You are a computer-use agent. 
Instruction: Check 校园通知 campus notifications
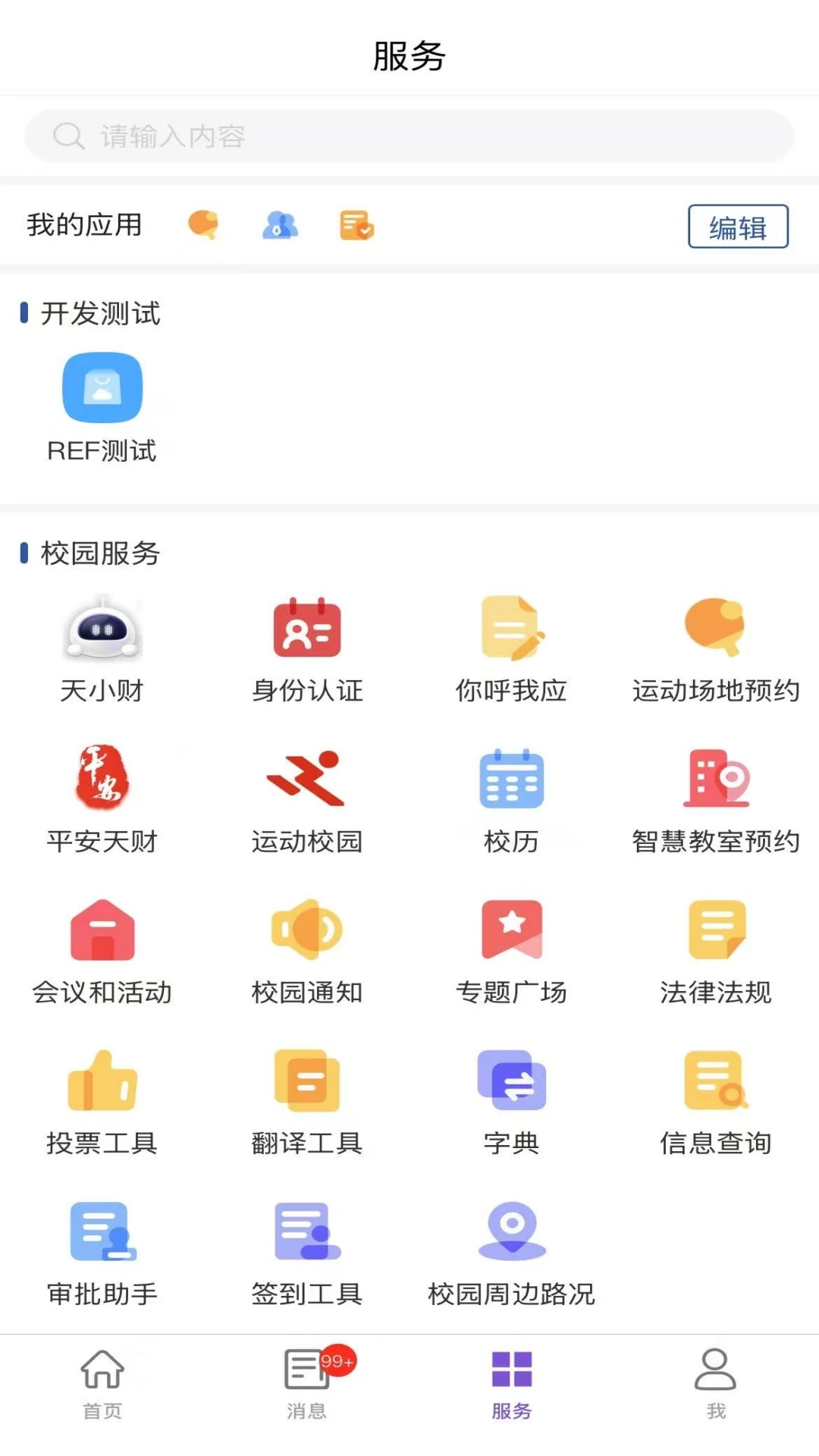click(307, 948)
